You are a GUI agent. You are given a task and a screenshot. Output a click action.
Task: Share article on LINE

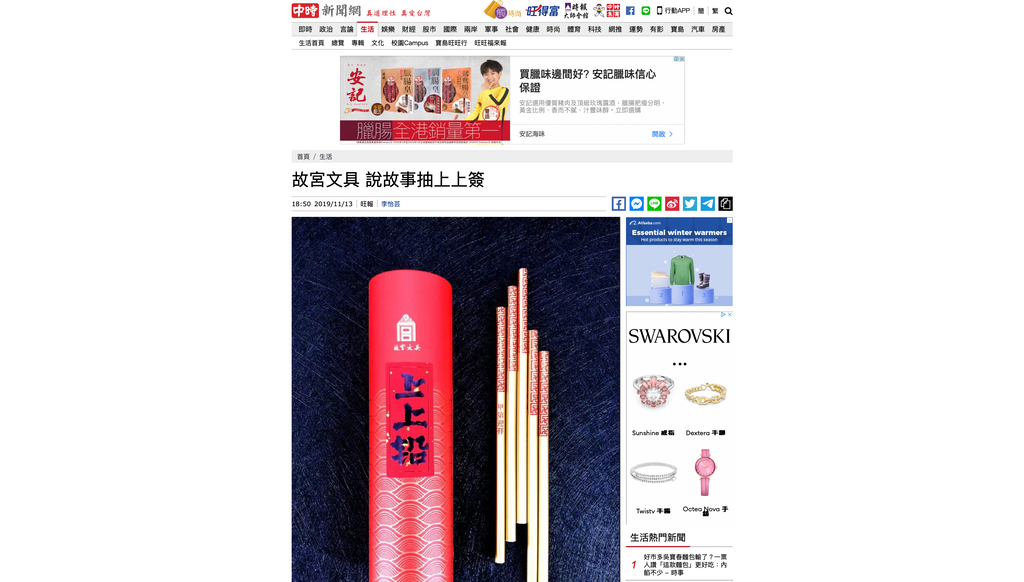click(654, 204)
